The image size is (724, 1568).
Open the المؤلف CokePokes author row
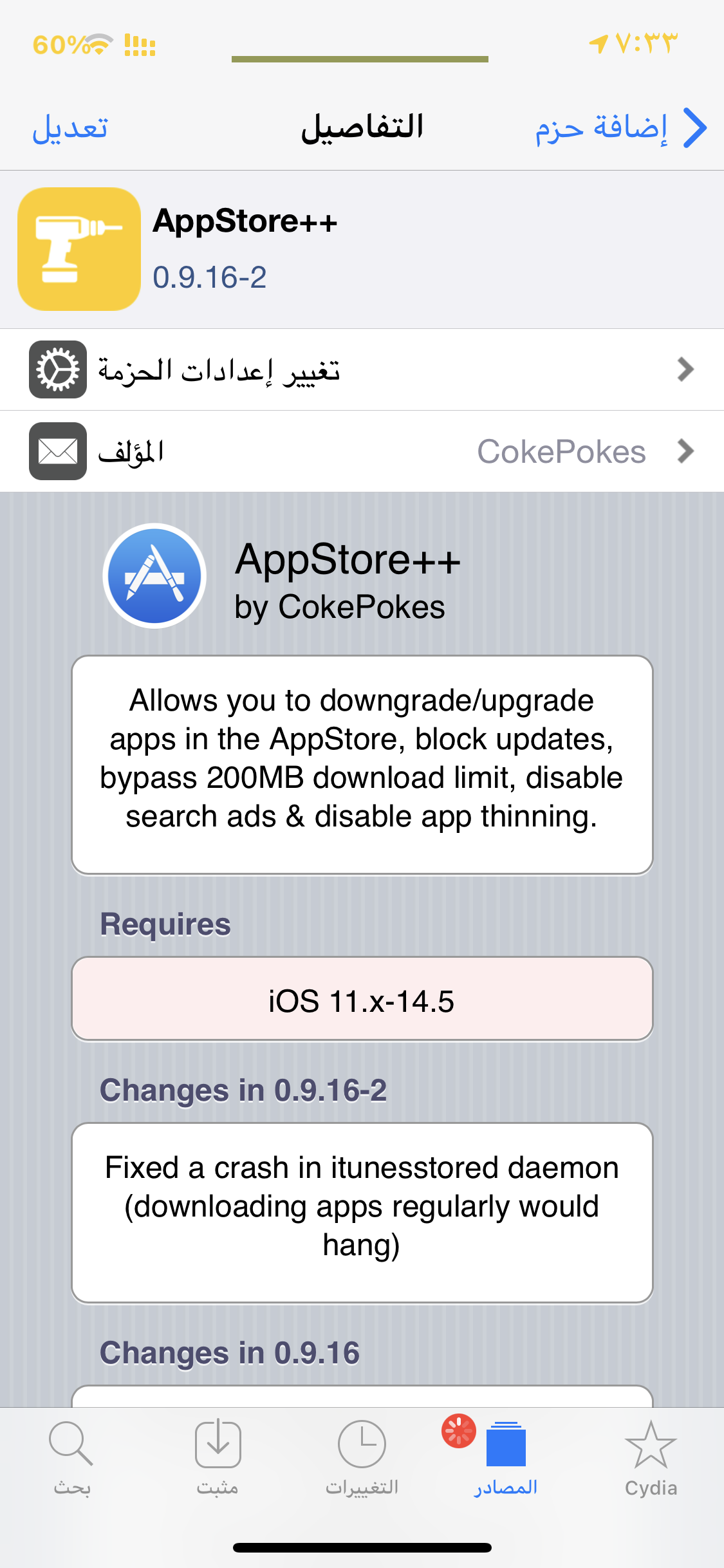(362, 451)
